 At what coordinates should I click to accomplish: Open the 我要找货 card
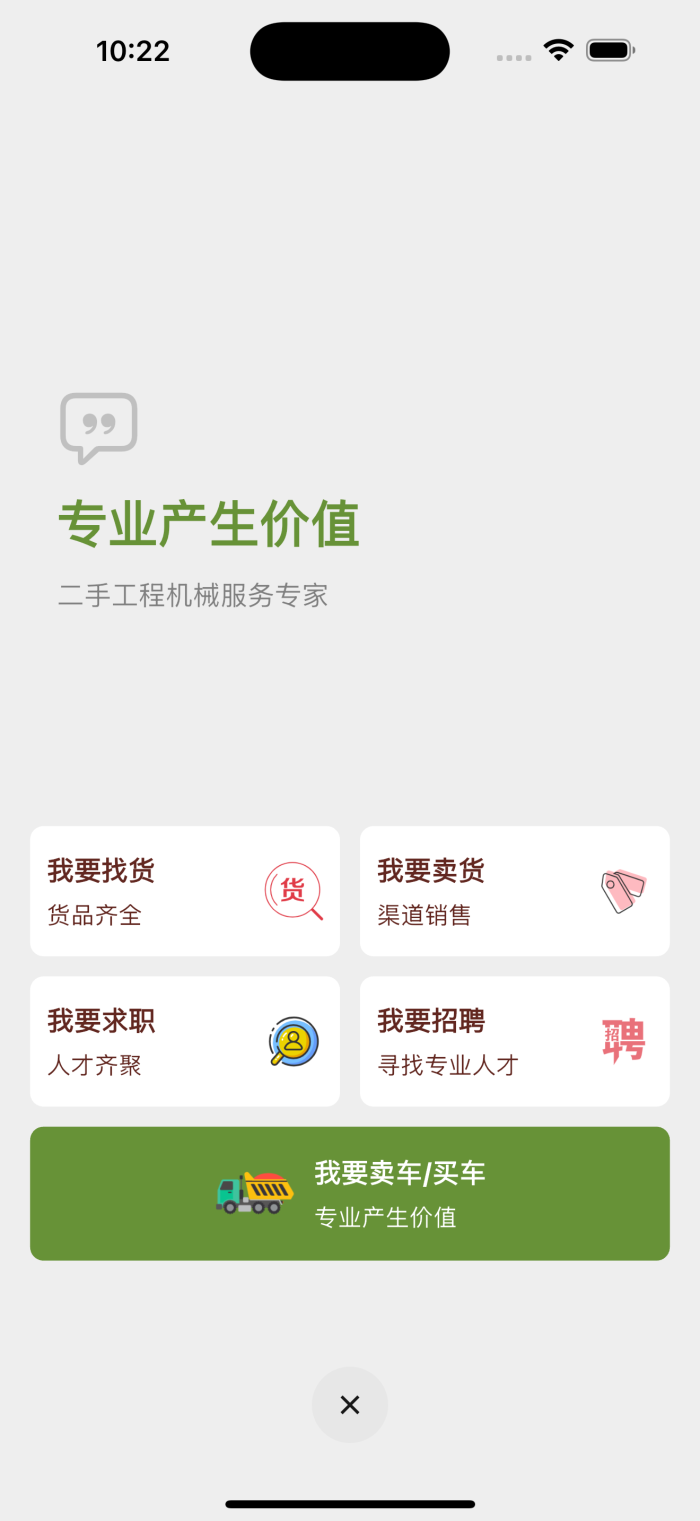(x=185, y=891)
